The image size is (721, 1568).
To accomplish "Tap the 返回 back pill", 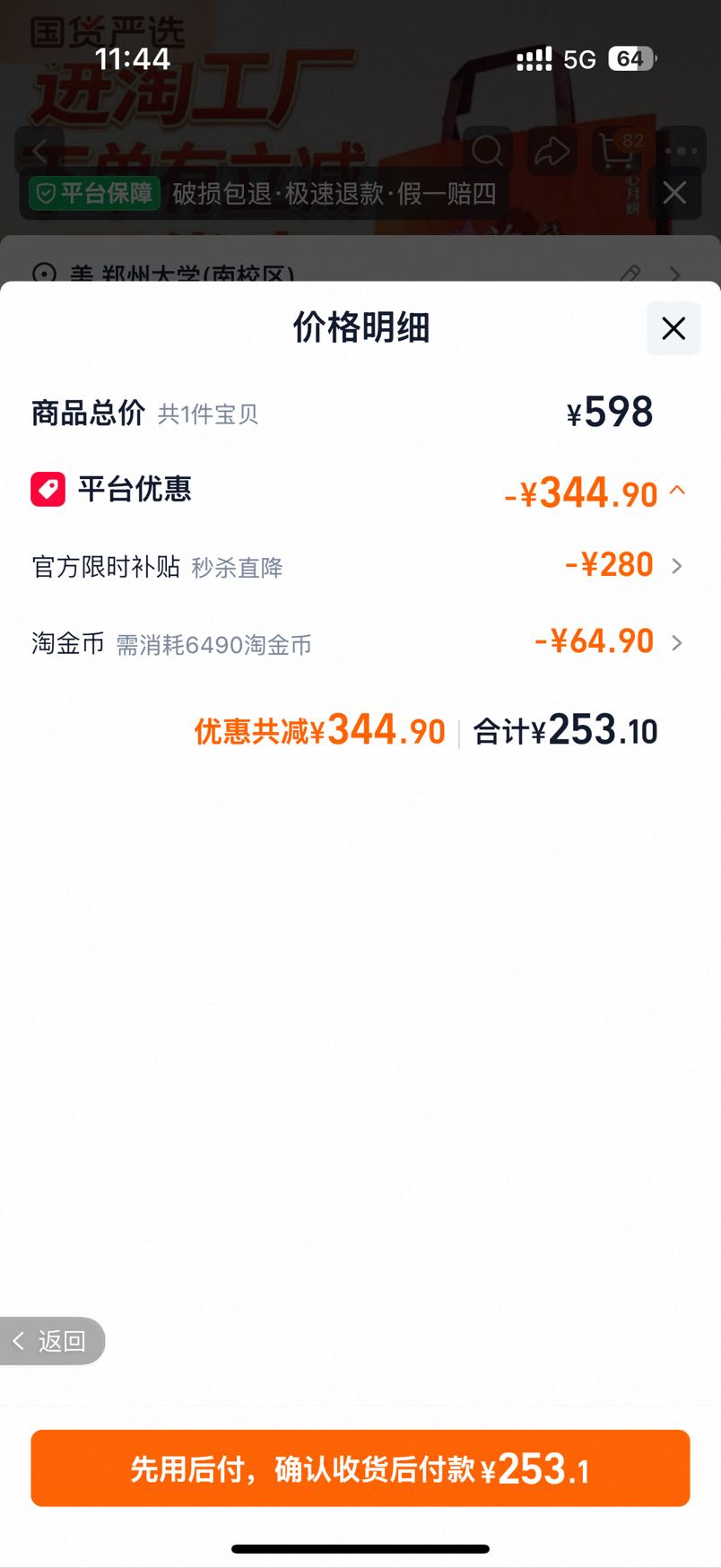I will (x=52, y=1341).
